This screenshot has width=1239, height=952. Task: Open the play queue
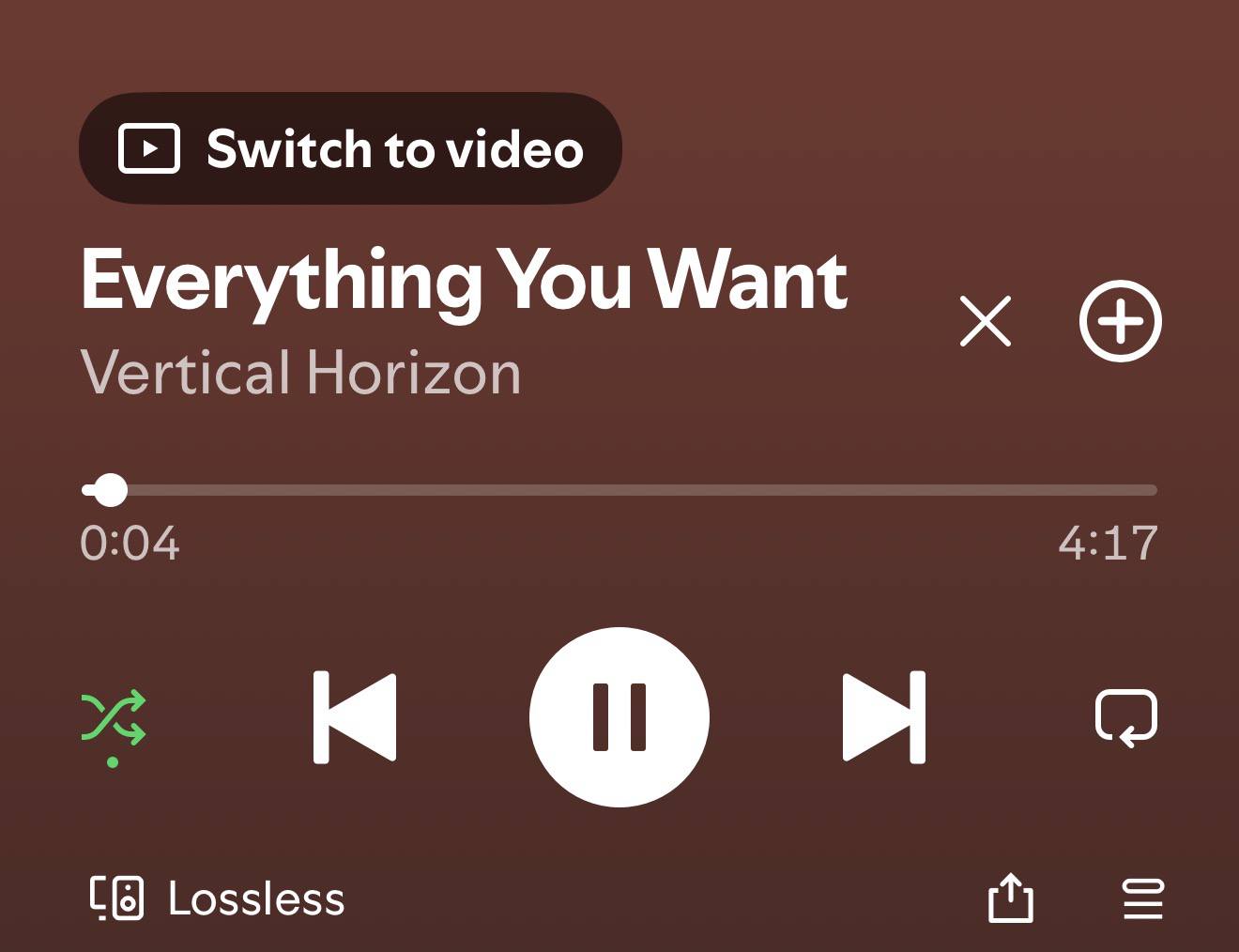(x=1142, y=898)
